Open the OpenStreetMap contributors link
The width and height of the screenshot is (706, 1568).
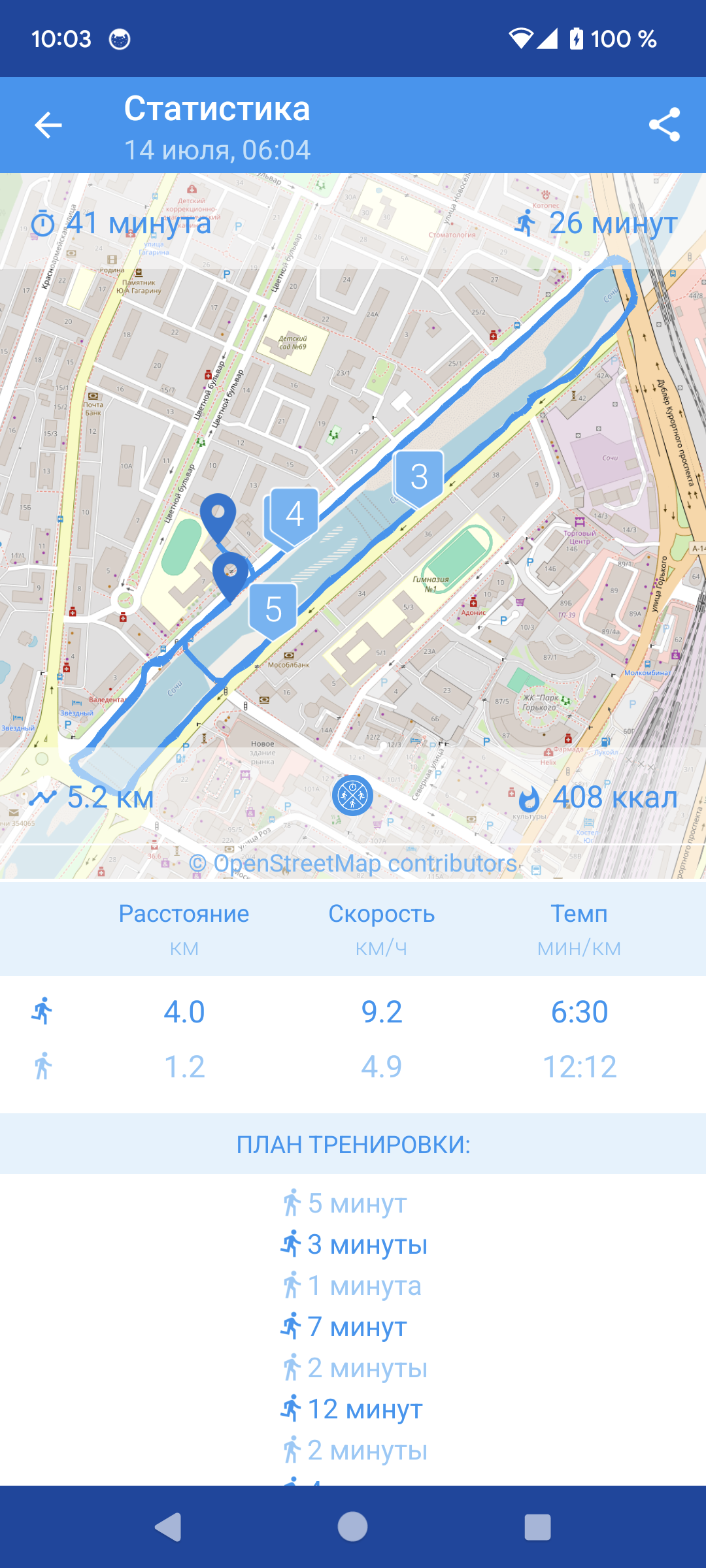pos(353,863)
